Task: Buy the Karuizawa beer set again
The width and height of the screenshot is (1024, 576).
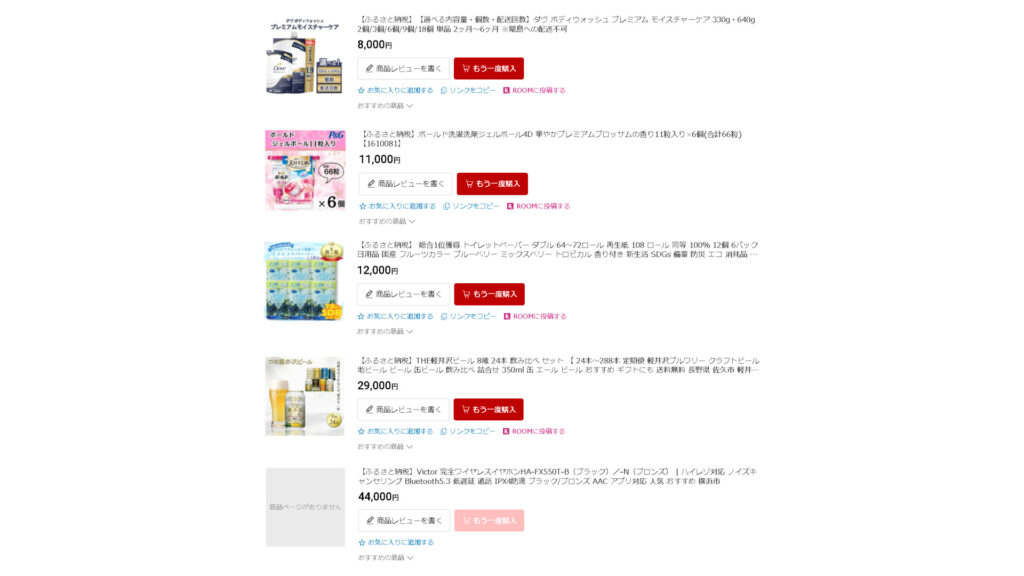Action: tap(488, 409)
